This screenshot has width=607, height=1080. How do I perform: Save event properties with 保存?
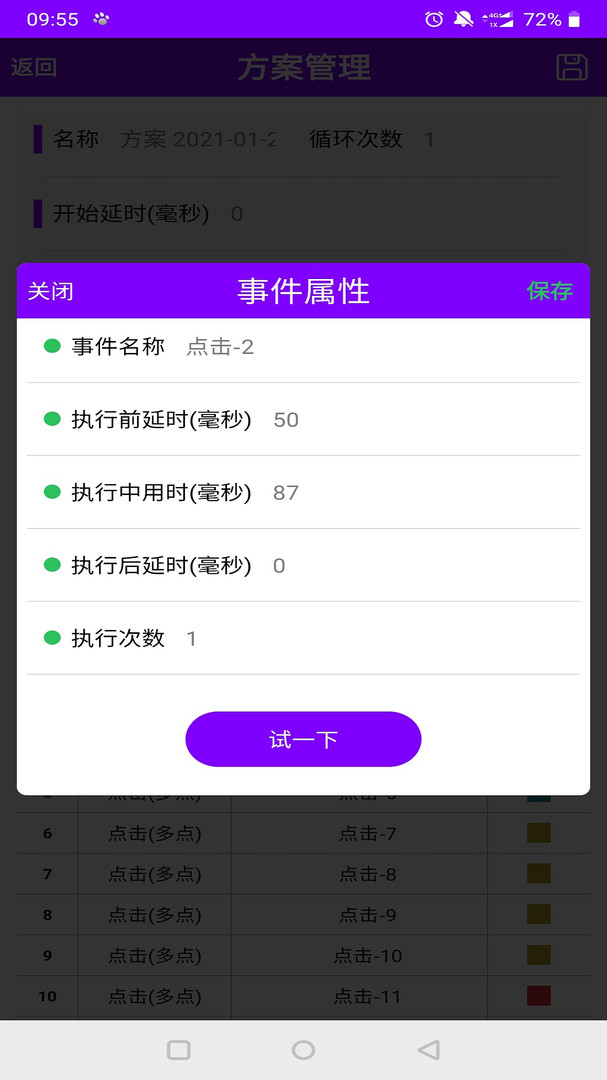[549, 291]
